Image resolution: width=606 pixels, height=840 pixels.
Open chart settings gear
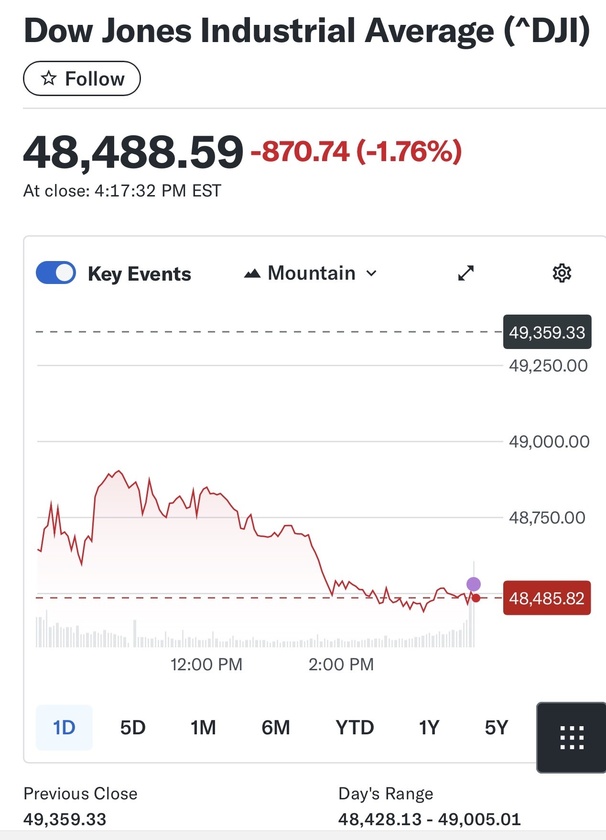(562, 273)
